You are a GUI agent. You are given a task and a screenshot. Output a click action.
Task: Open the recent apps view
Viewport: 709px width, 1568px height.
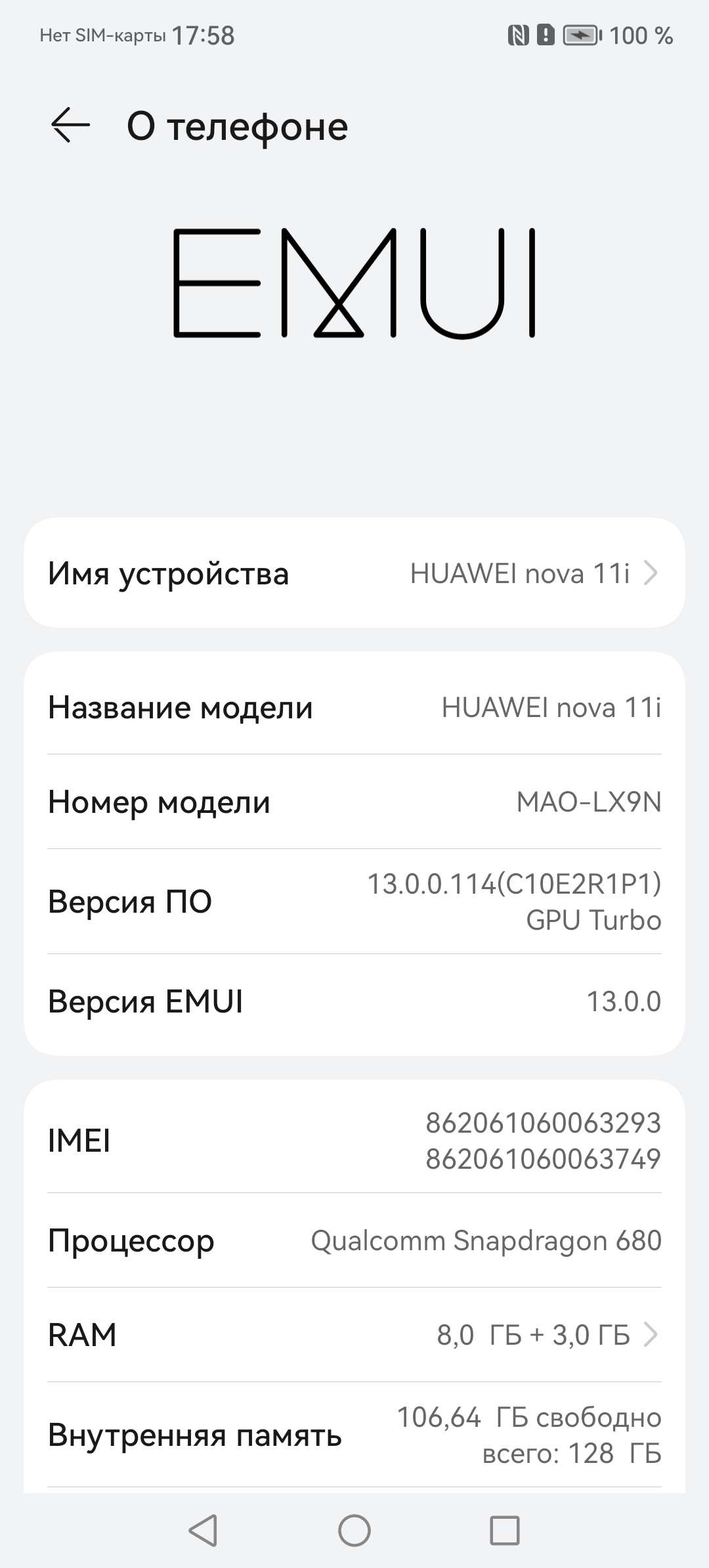(x=505, y=1531)
